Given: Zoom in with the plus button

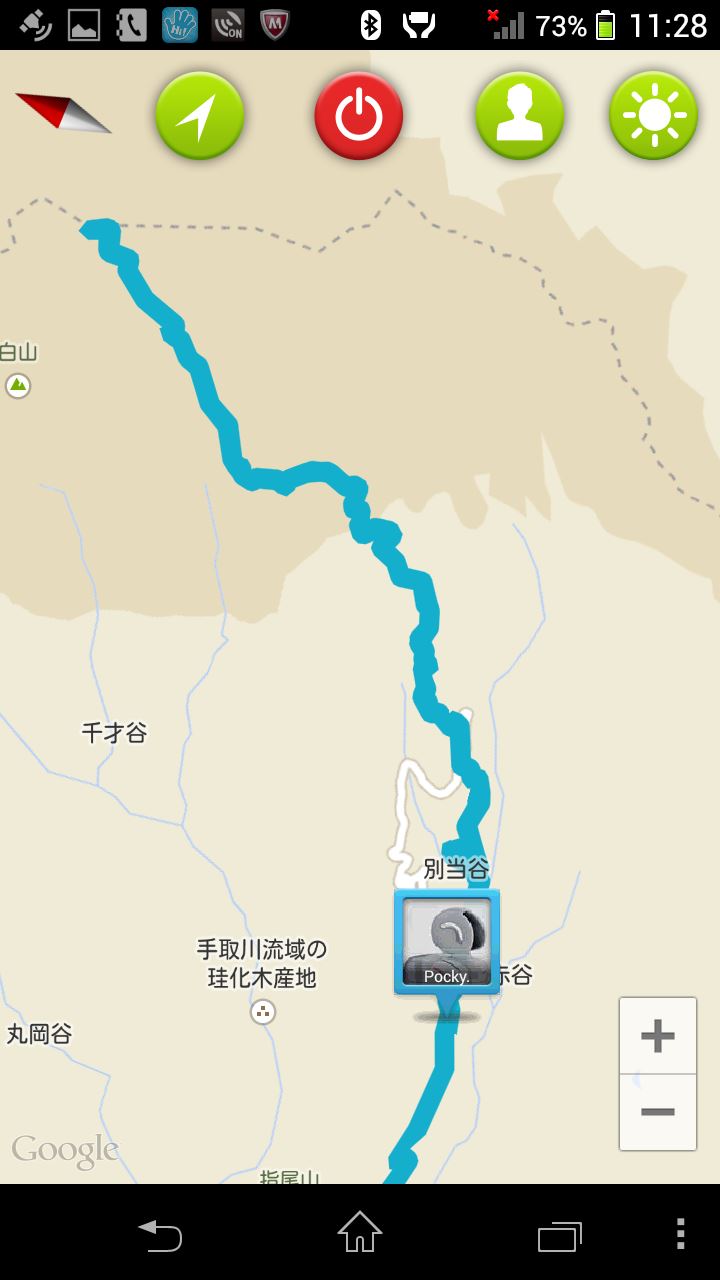Looking at the screenshot, I should [657, 1036].
